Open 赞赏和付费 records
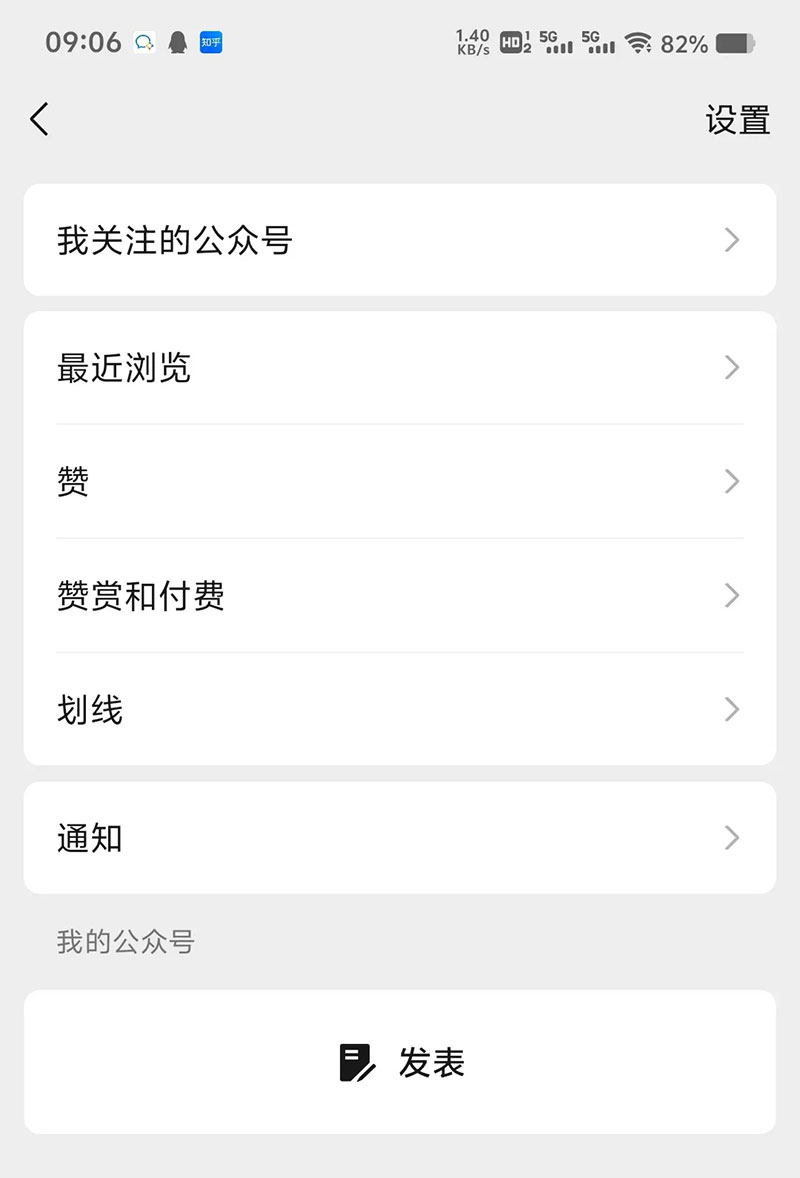This screenshot has height=1178, width=800. (x=400, y=596)
